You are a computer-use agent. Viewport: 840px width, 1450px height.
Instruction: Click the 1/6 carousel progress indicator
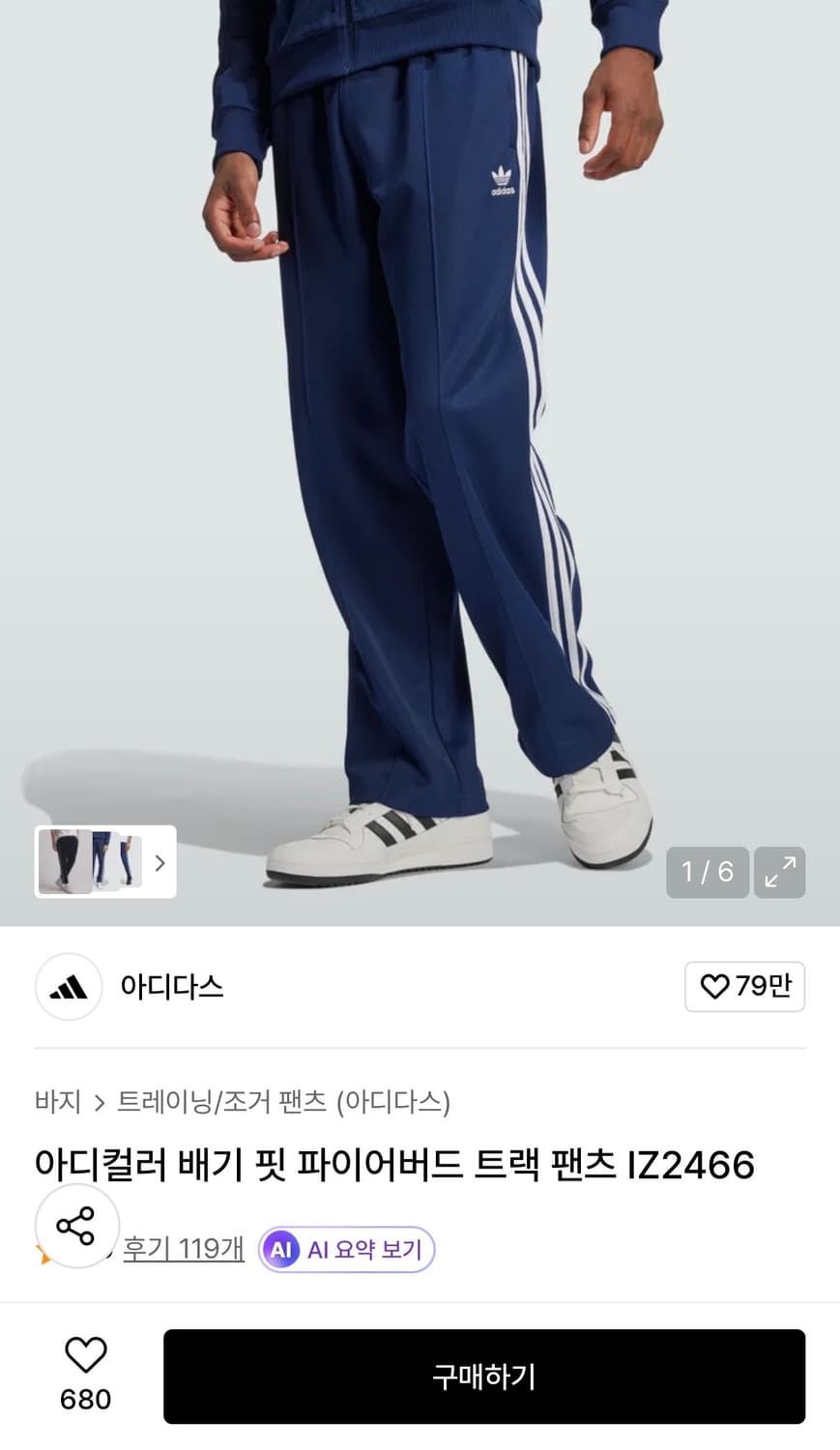pyautogui.click(x=708, y=872)
